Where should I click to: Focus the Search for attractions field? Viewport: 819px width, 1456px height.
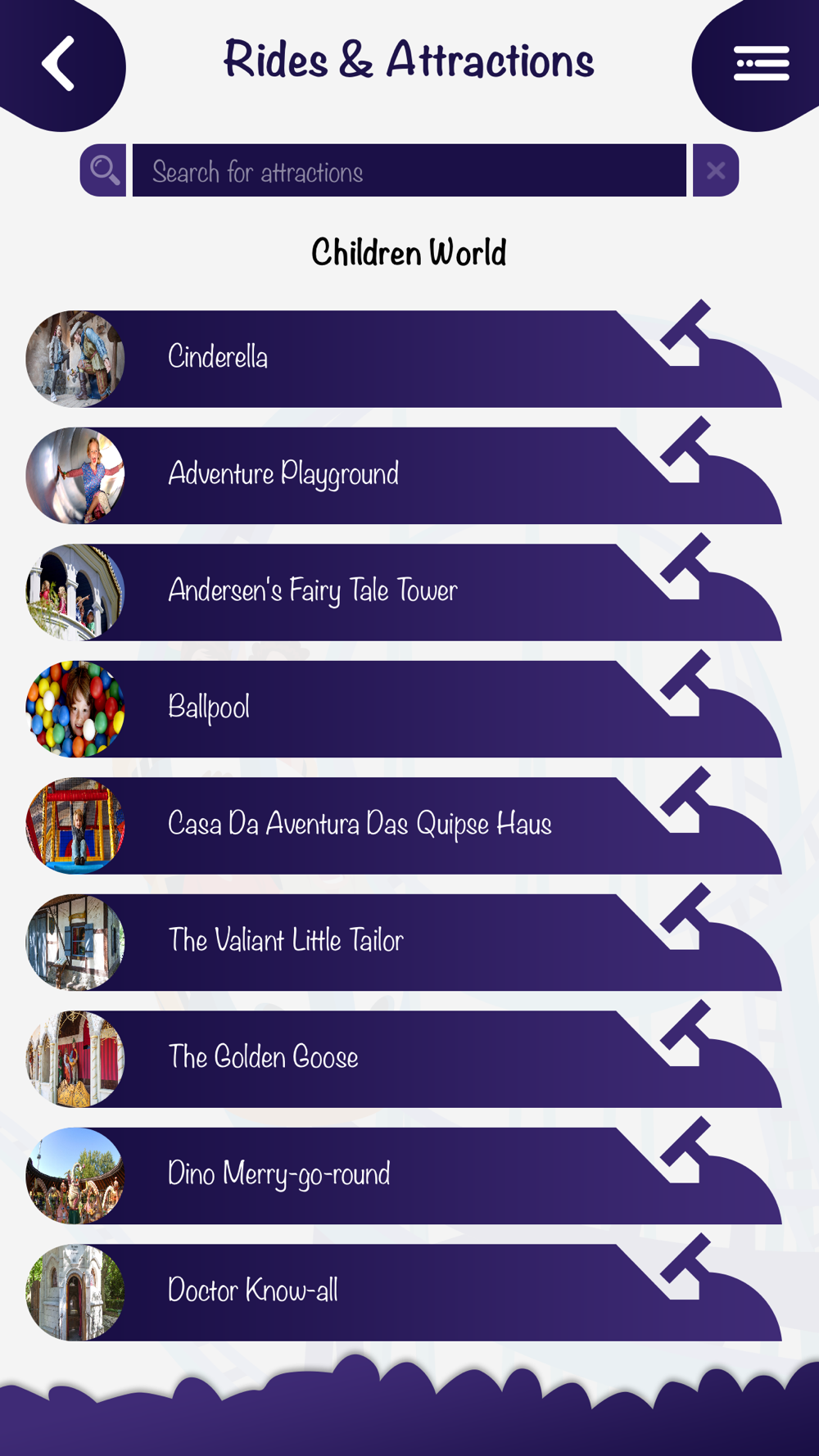(409, 170)
